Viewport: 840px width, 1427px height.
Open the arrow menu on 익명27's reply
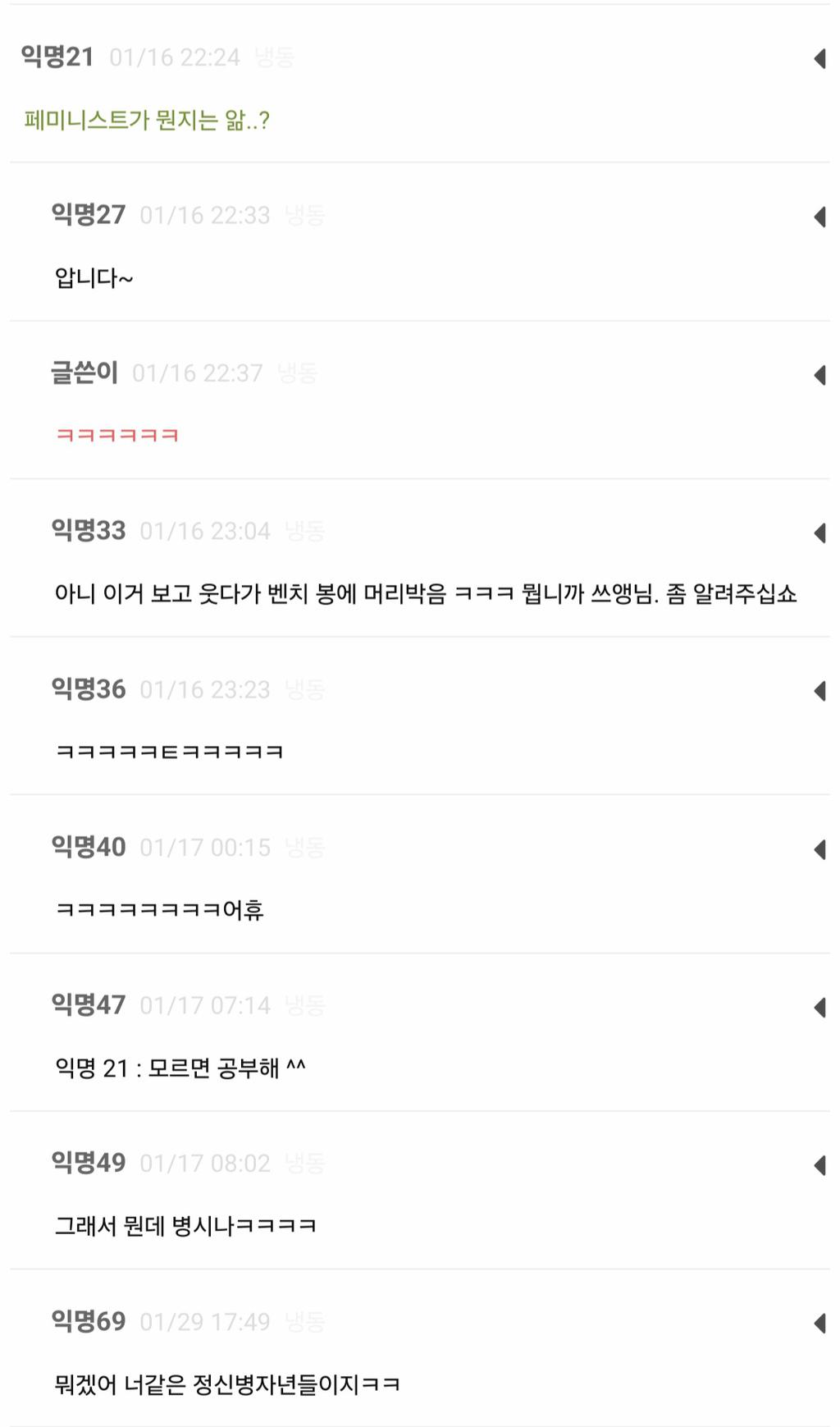tap(819, 217)
